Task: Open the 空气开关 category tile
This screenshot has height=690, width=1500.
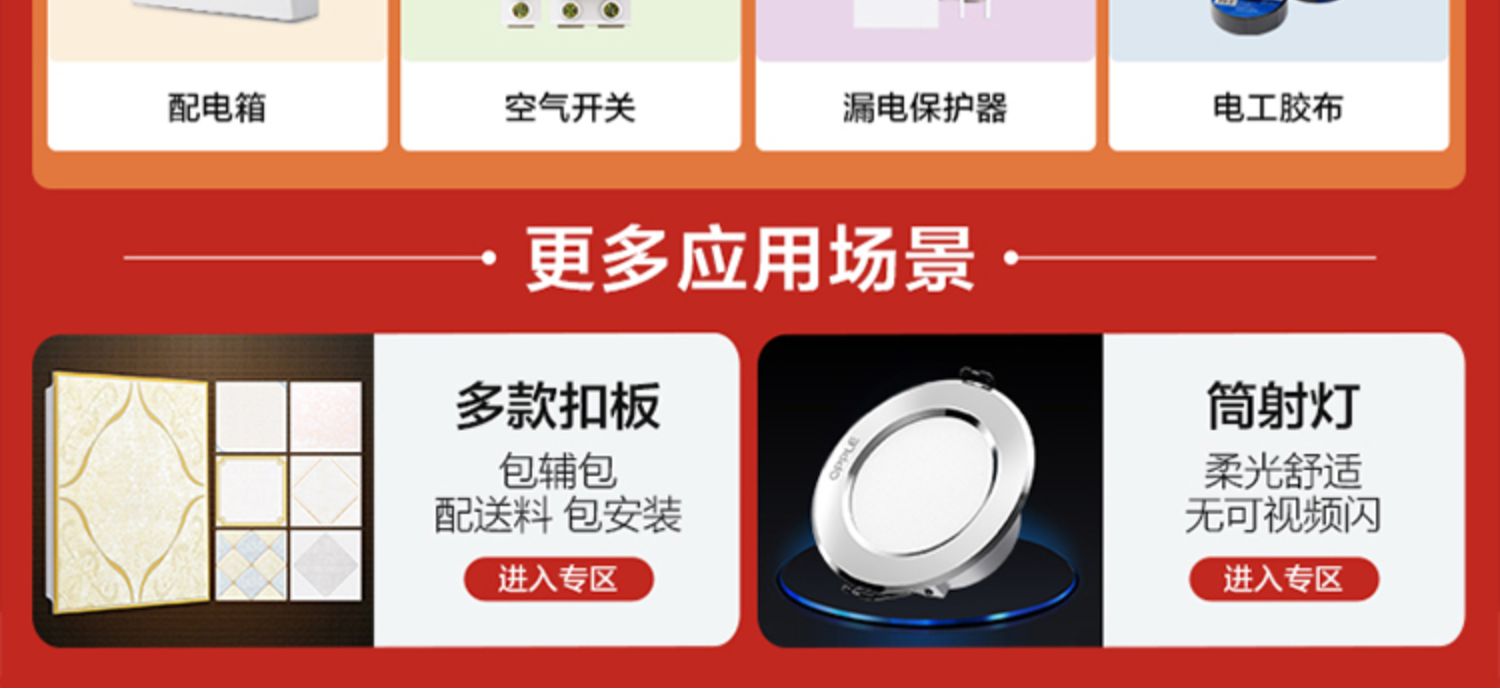Action: click(570, 90)
